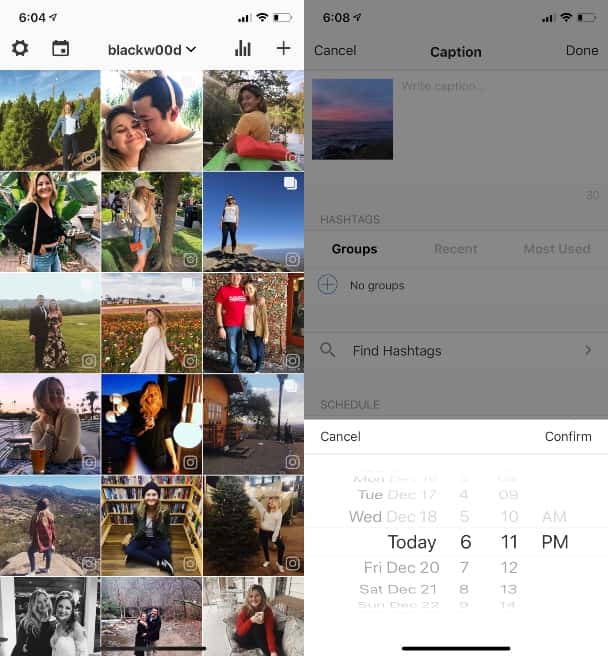Viewport: 608px width, 656px height.
Task: Open the bookstore photo tile
Action: point(151,525)
